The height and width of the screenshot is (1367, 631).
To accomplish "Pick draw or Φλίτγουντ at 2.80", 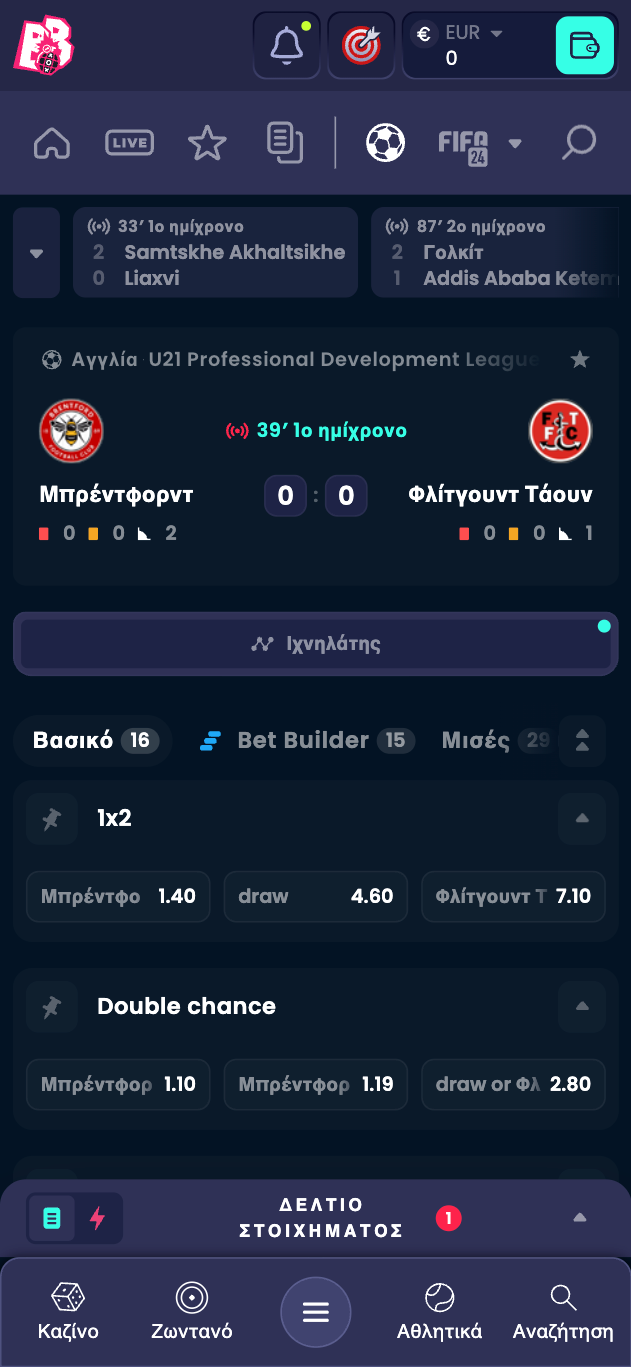I will point(513,1084).
